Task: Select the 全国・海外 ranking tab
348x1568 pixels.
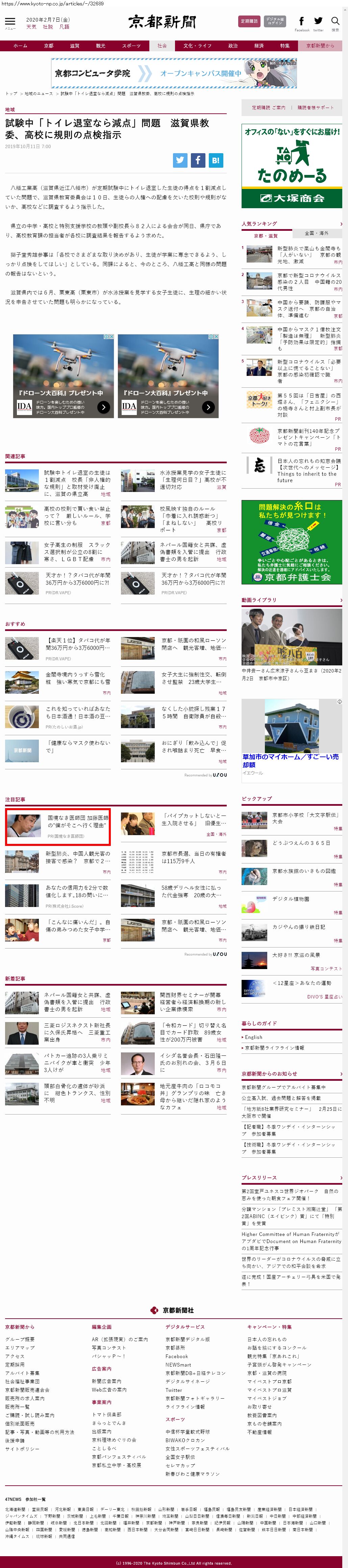Action: (x=316, y=233)
